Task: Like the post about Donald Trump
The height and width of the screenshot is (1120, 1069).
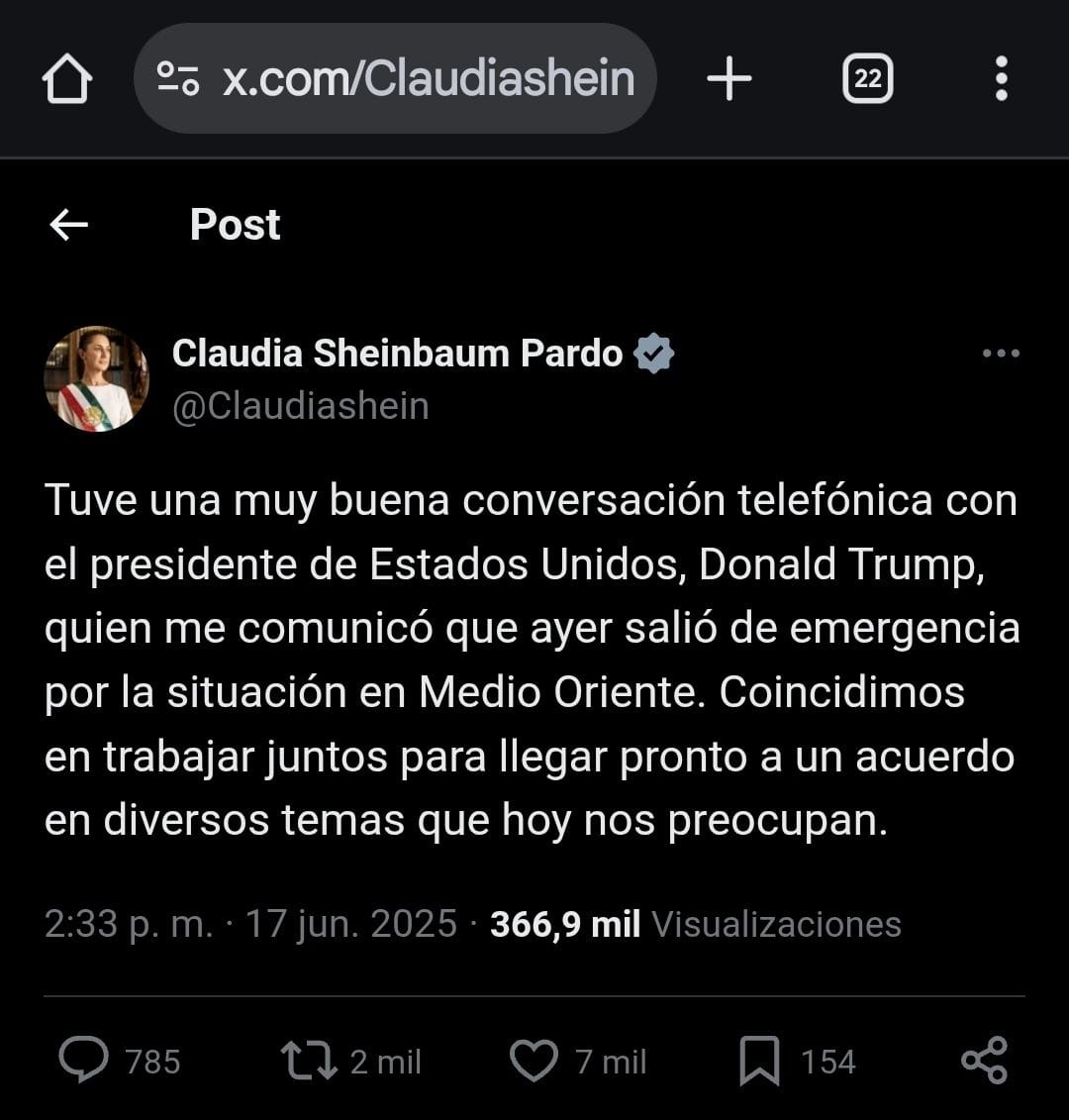Action: (534, 1061)
